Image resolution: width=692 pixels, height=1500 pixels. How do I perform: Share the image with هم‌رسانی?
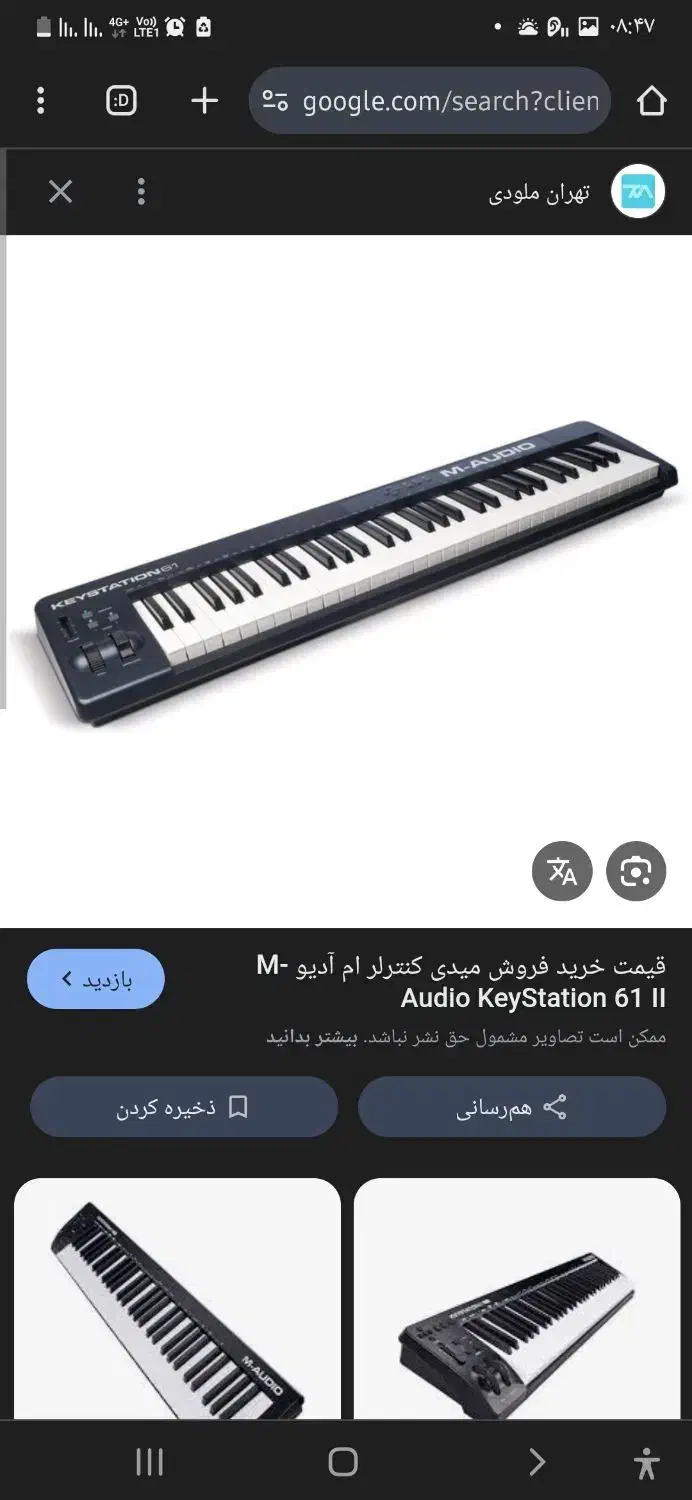coord(512,1107)
